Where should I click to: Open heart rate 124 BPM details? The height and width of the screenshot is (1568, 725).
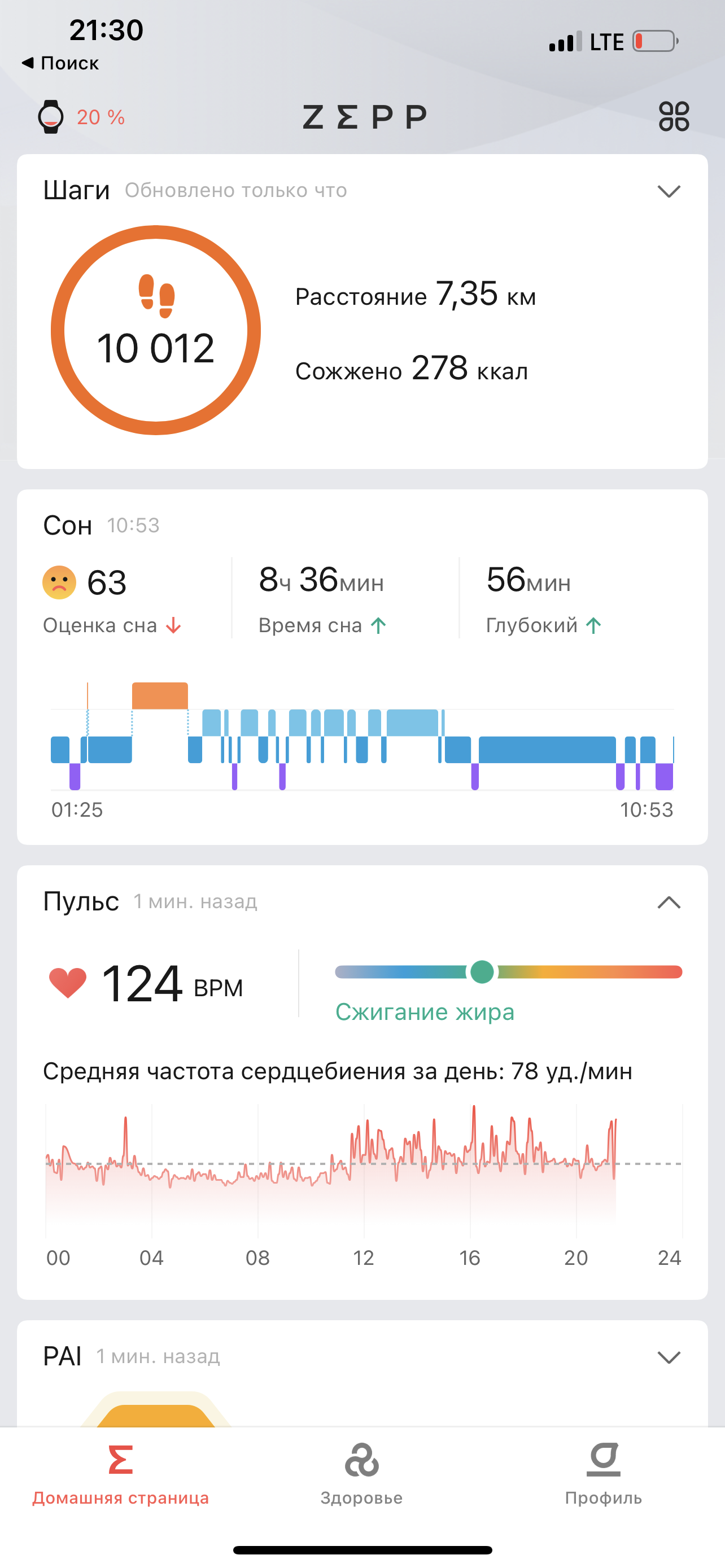tap(146, 984)
